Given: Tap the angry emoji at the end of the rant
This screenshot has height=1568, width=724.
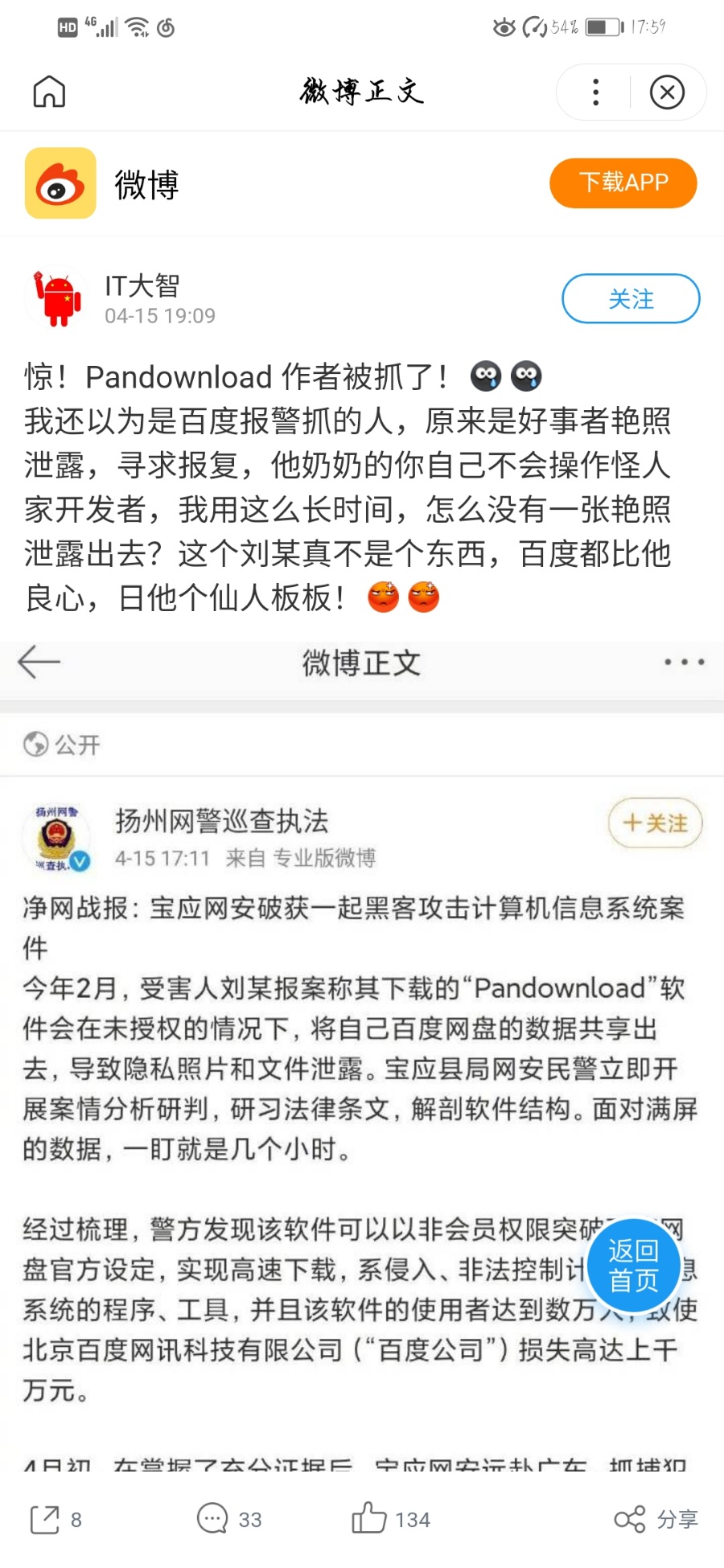Looking at the screenshot, I should 384,597.
